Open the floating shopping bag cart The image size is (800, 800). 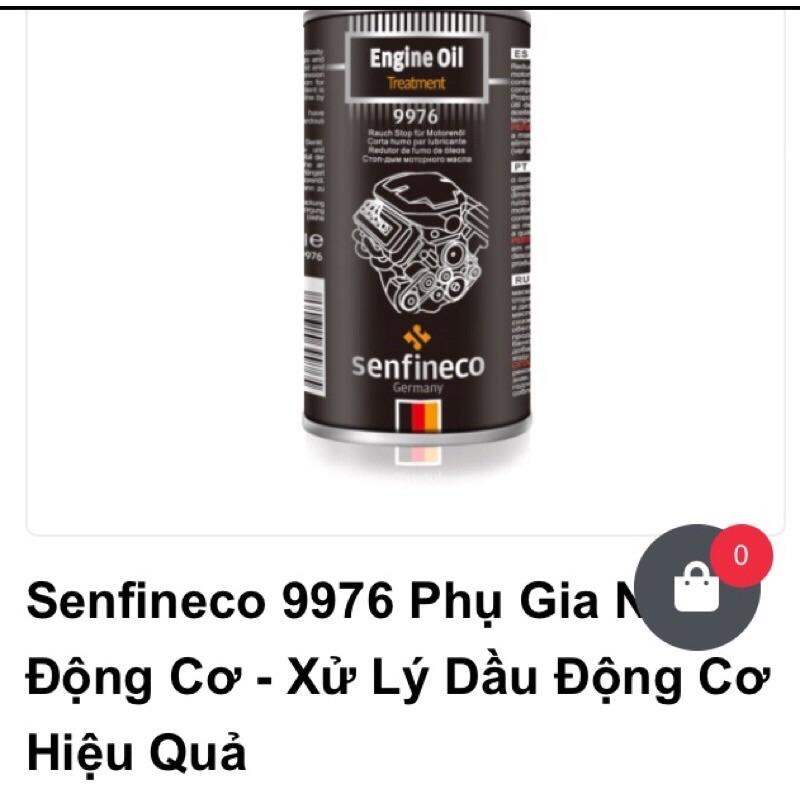(x=699, y=587)
